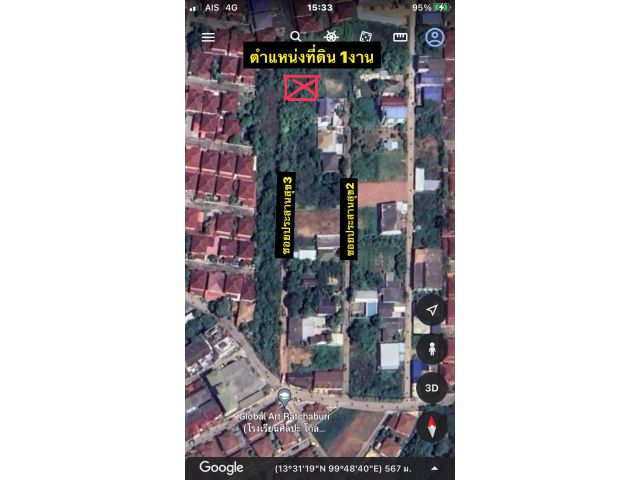The width and height of the screenshot is (640, 480).
Task: Open the search tool
Action: 295,37
